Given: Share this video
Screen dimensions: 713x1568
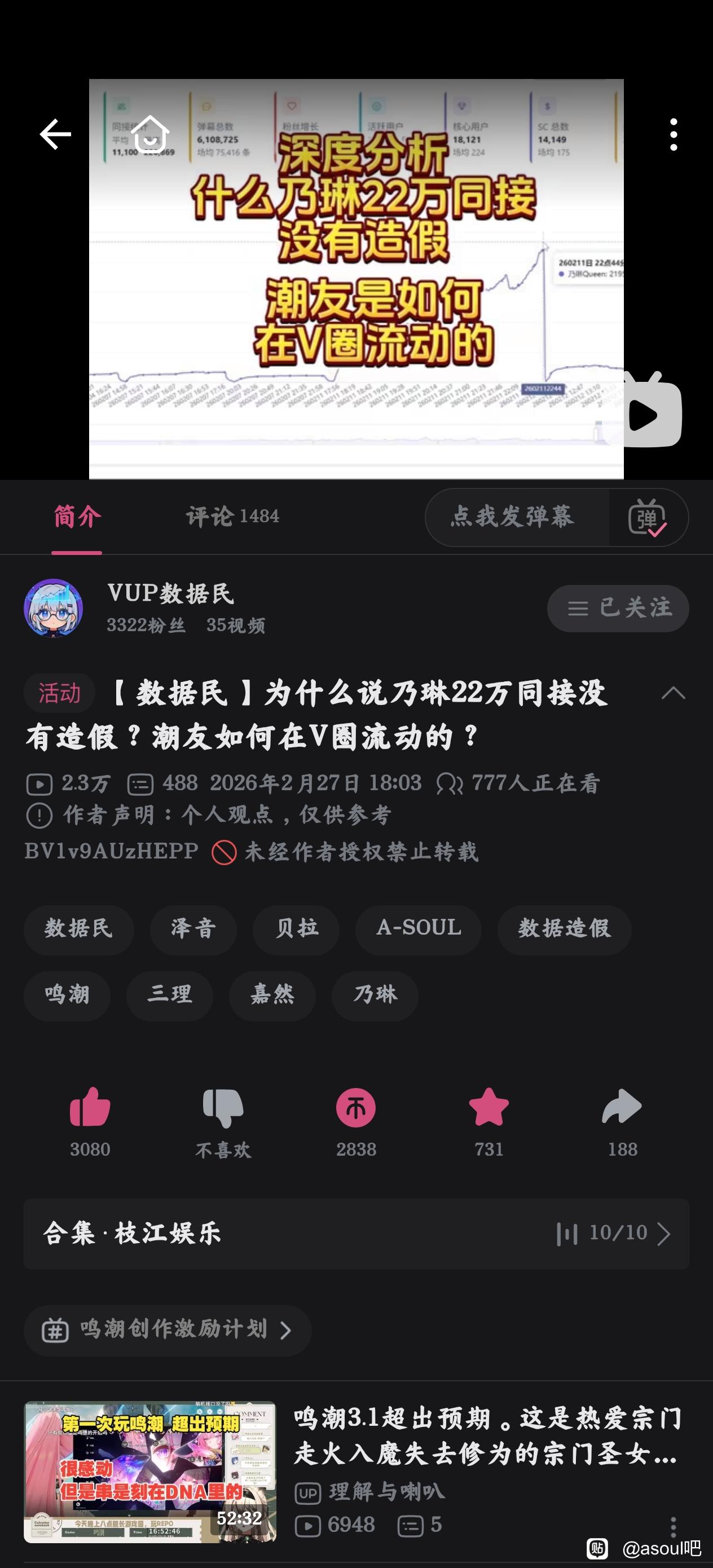Looking at the screenshot, I should (622, 1108).
